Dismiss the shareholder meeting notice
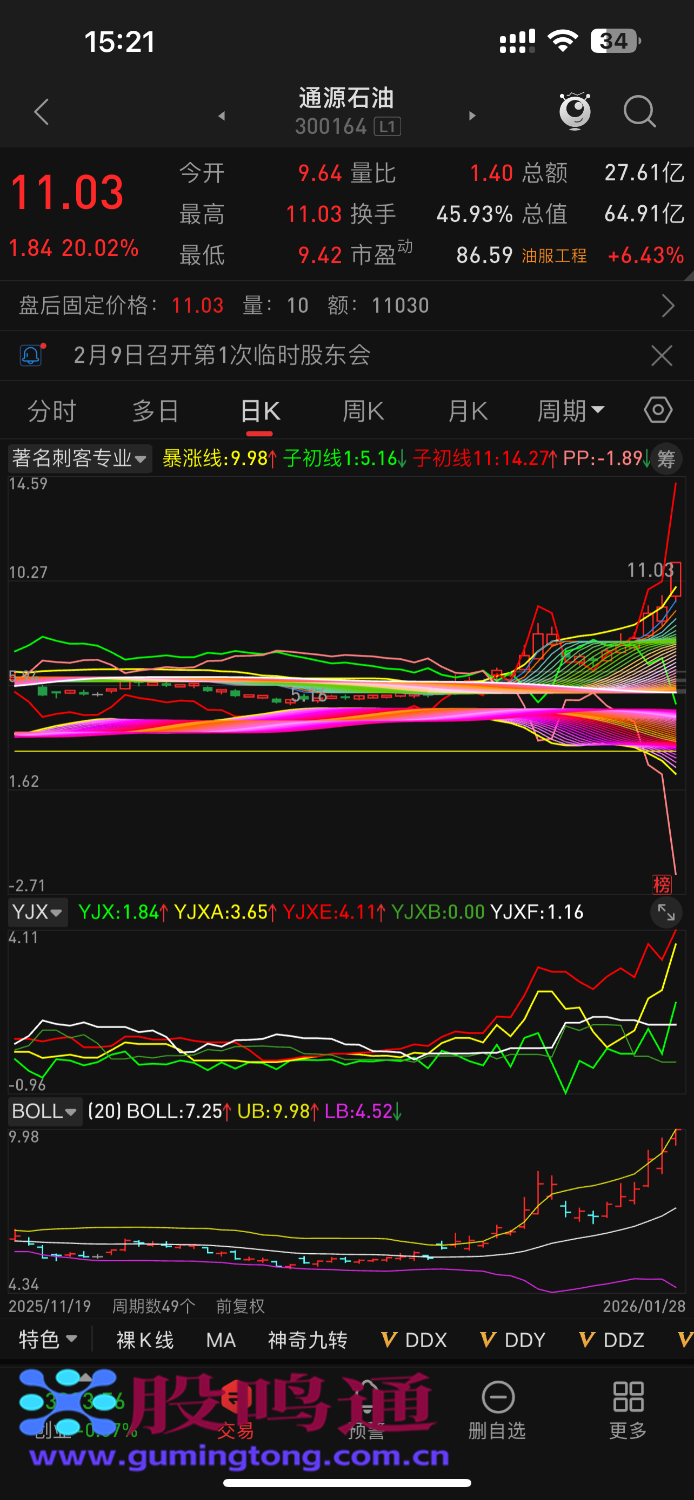This screenshot has height=1500, width=694. coord(661,355)
